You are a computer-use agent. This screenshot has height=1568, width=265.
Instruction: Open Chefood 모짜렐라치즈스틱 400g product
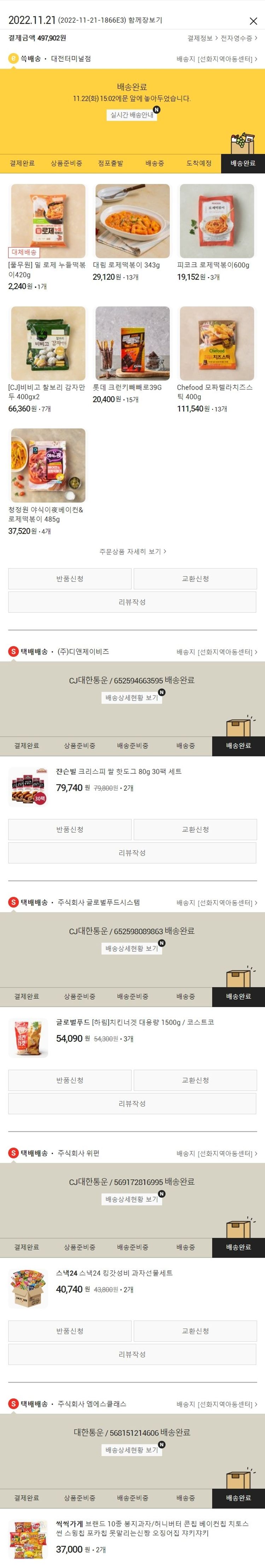[x=216, y=344]
